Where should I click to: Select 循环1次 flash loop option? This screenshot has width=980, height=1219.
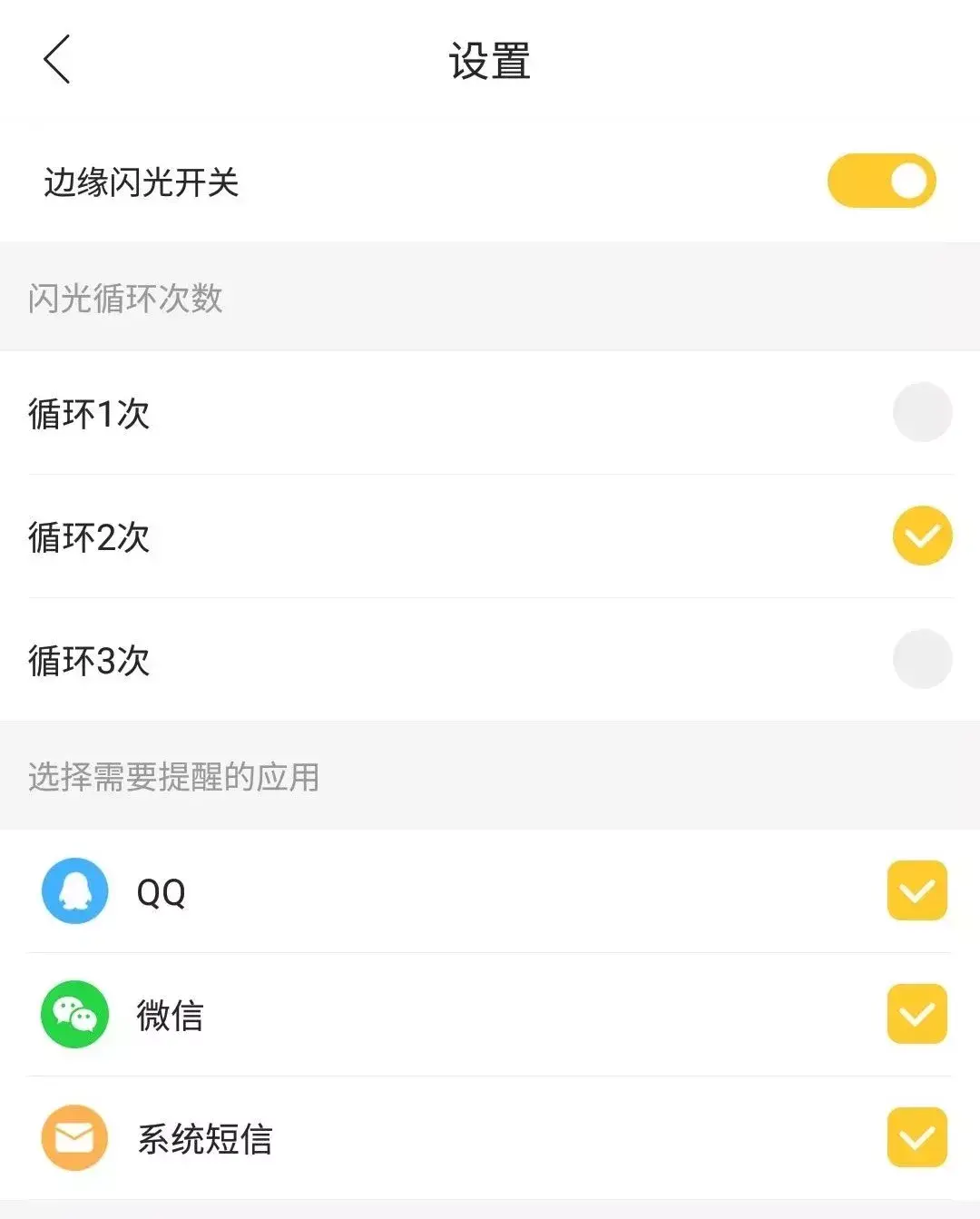(x=922, y=413)
